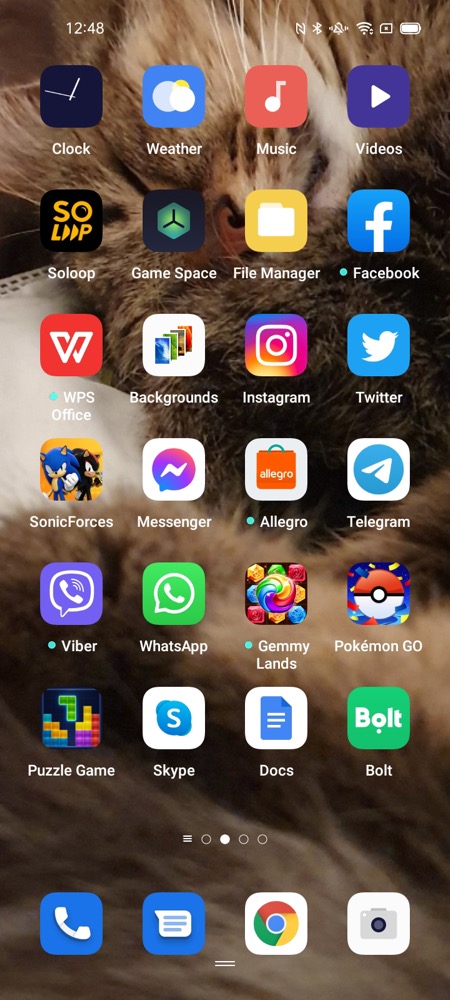Launch Chrome browser from the dock
The image size is (450, 1000).
(276, 923)
